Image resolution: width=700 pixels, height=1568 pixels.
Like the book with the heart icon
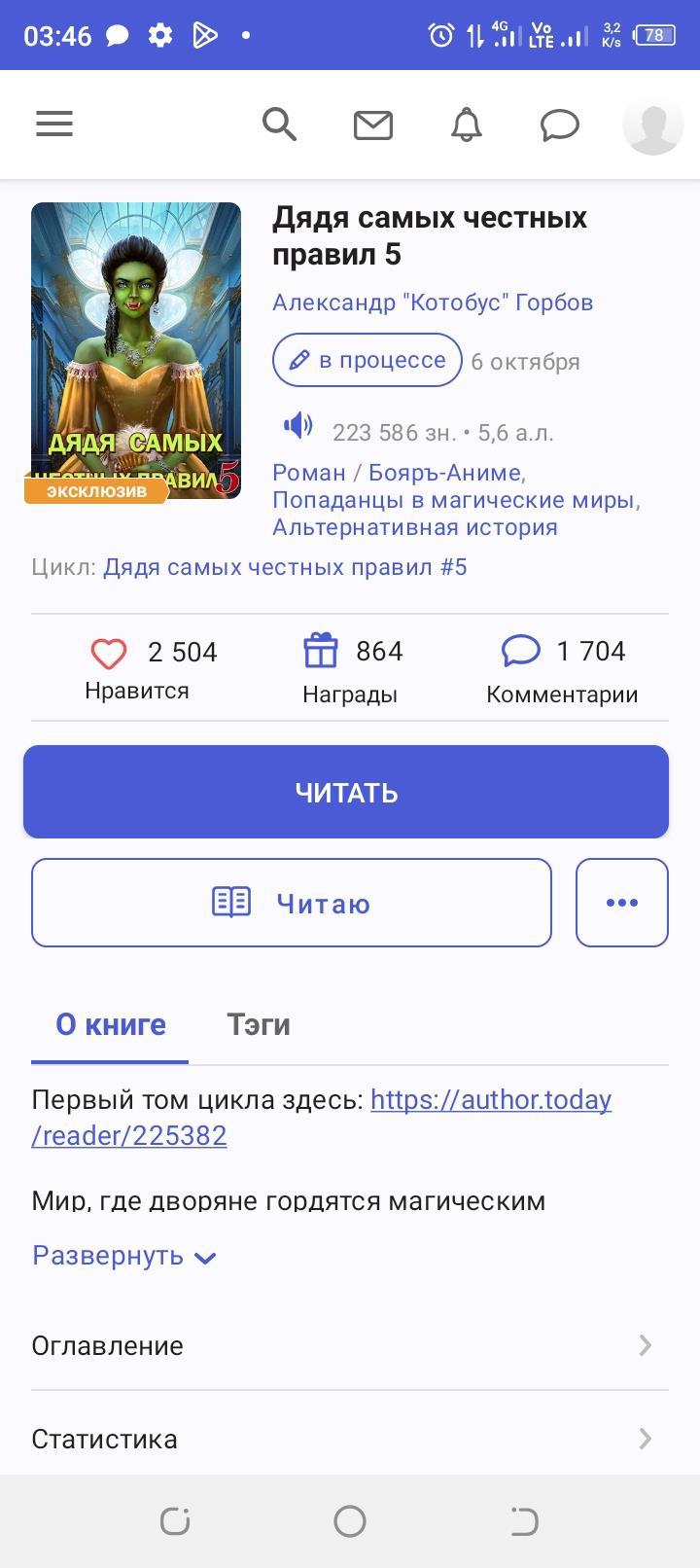point(109,653)
